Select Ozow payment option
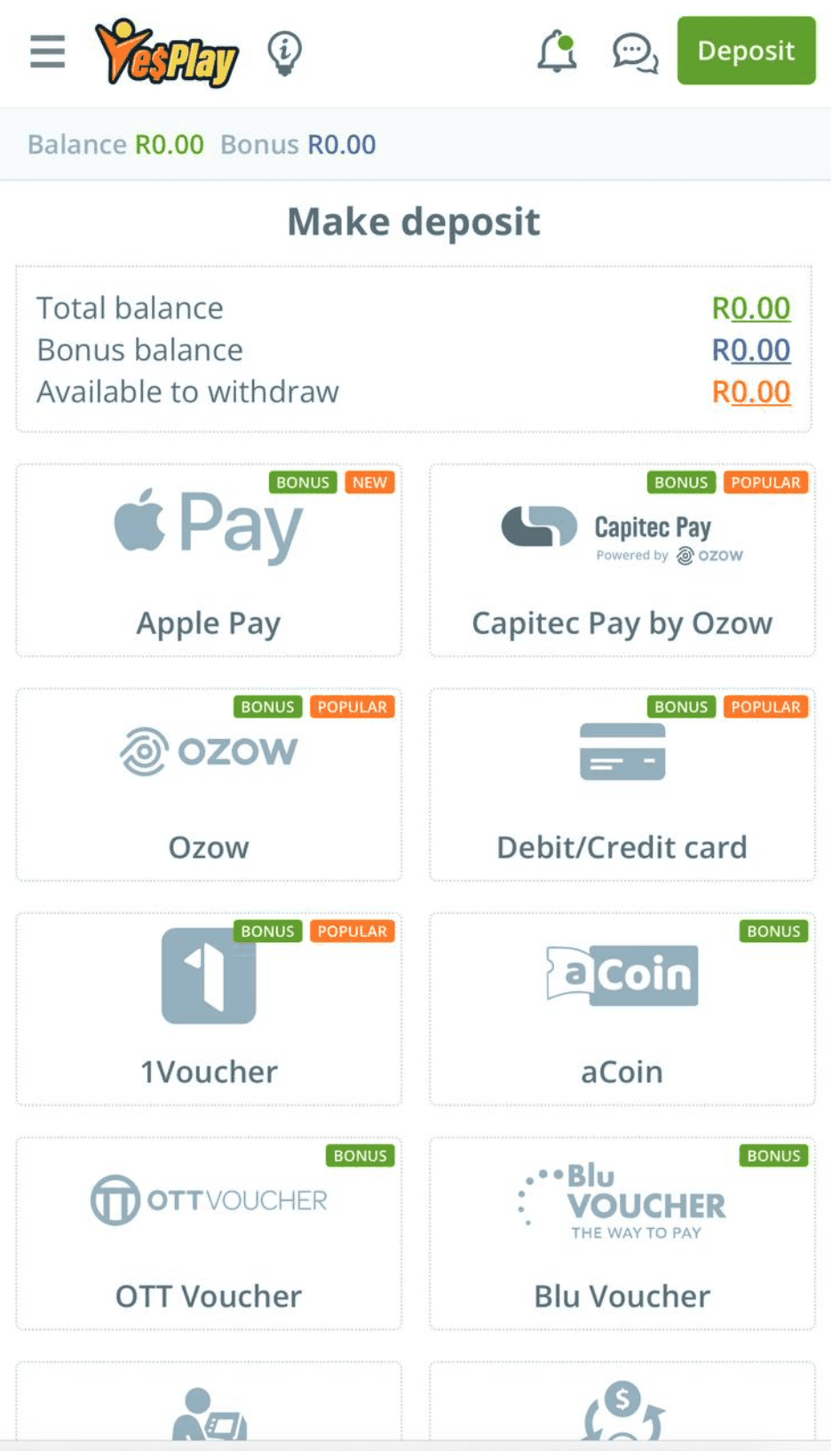Image resolution: width=840 pixels, height=1451 pixels. (x=209, y=786)
